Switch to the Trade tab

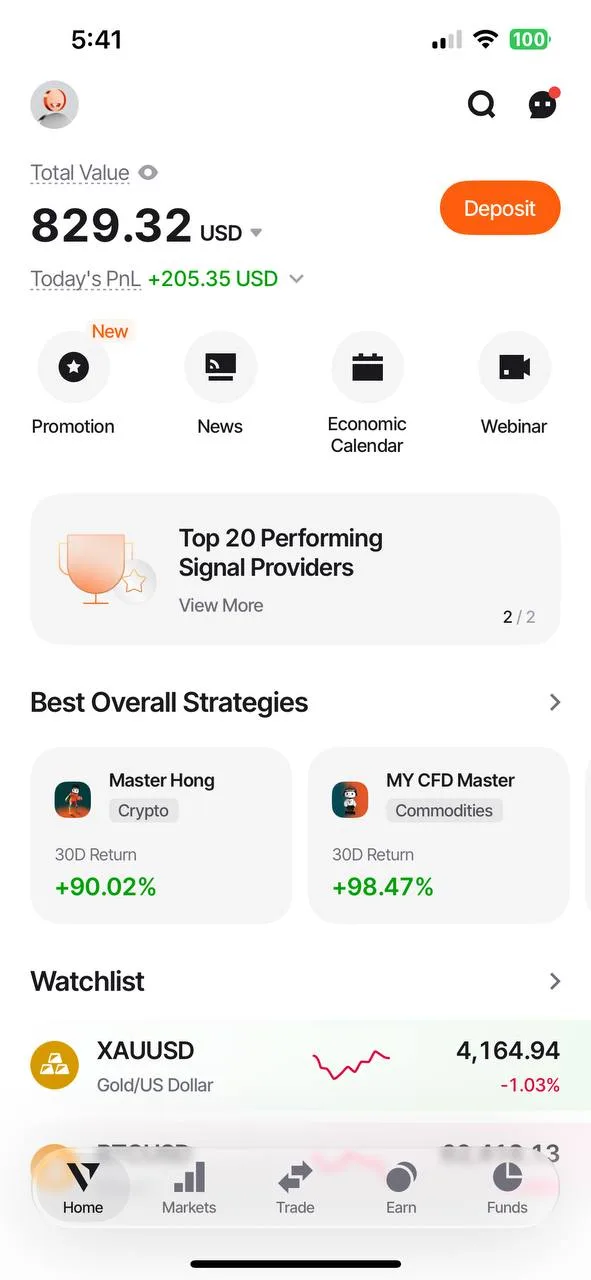coord(295,1187)
